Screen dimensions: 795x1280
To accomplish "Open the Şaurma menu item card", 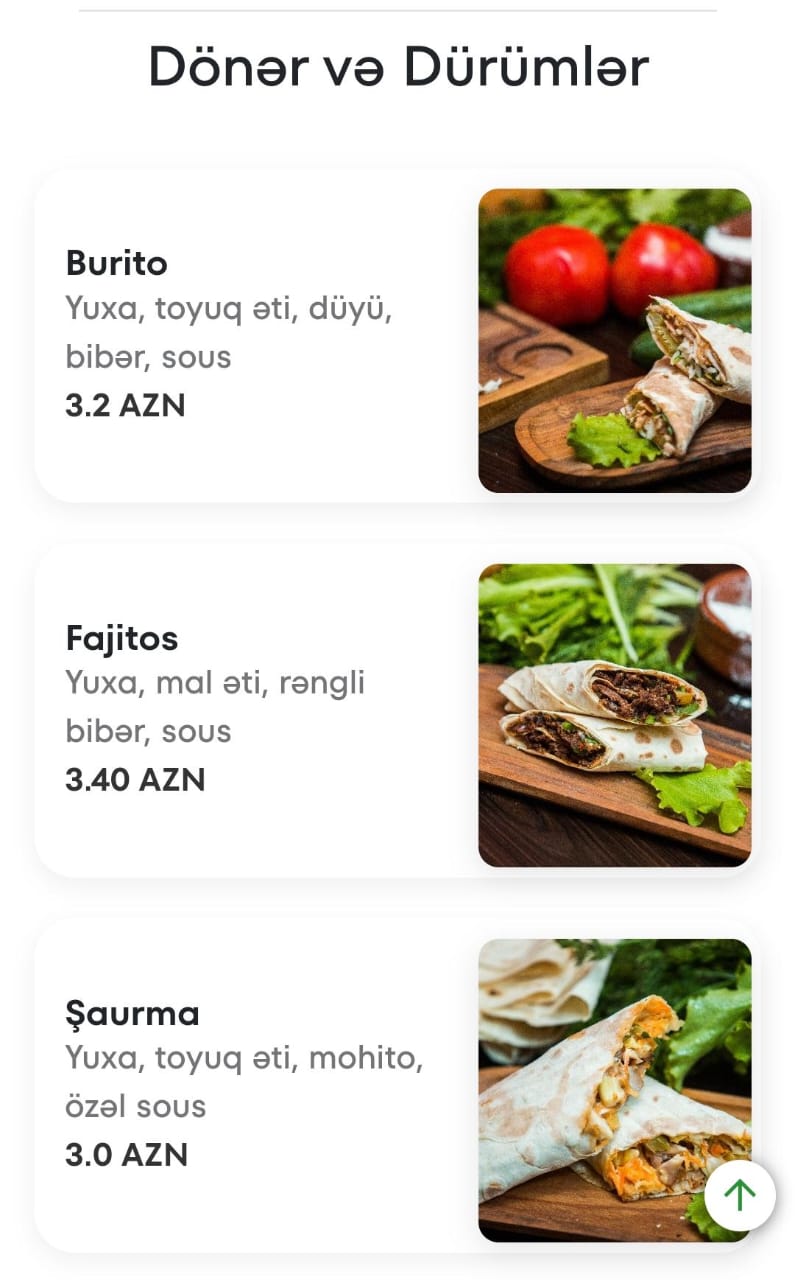I will pyautogui.click(x=397, y=1086).
